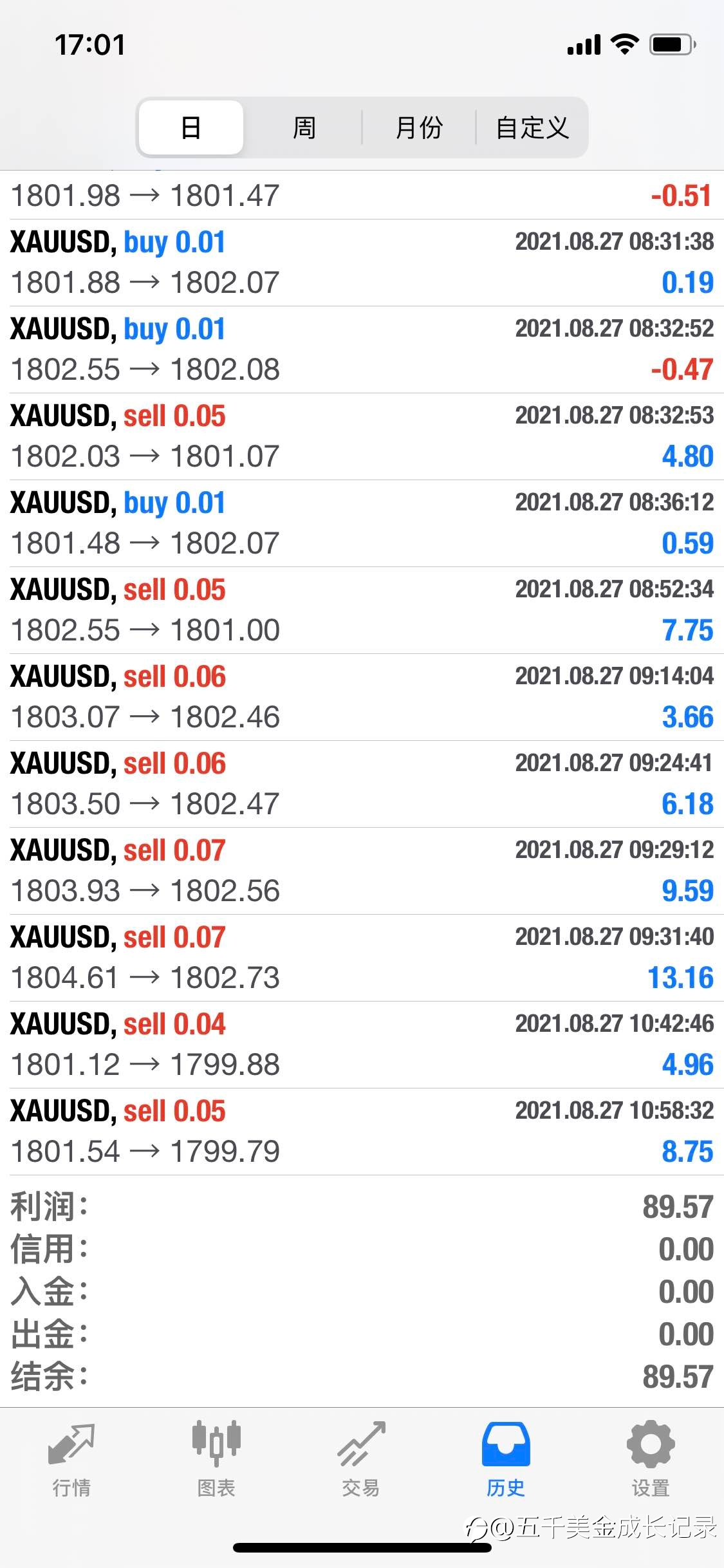The width and height of the screenshot is (724, 1568).
Task: Expand the buy 0.01 trade with loss -0.47
Action: (362, 350)
